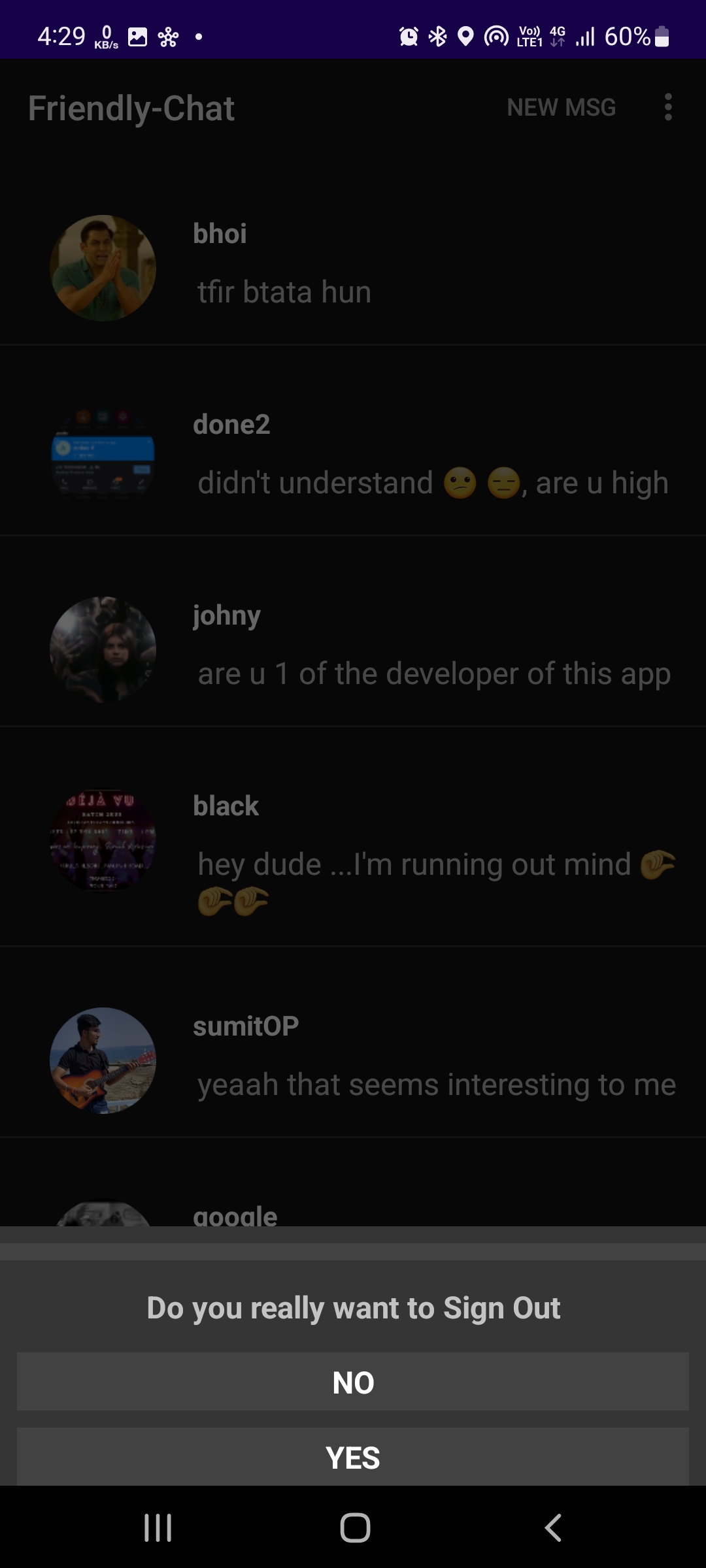Go back with the system back button
Viewport: 706px width, 1568px height.
[553, 1527]
